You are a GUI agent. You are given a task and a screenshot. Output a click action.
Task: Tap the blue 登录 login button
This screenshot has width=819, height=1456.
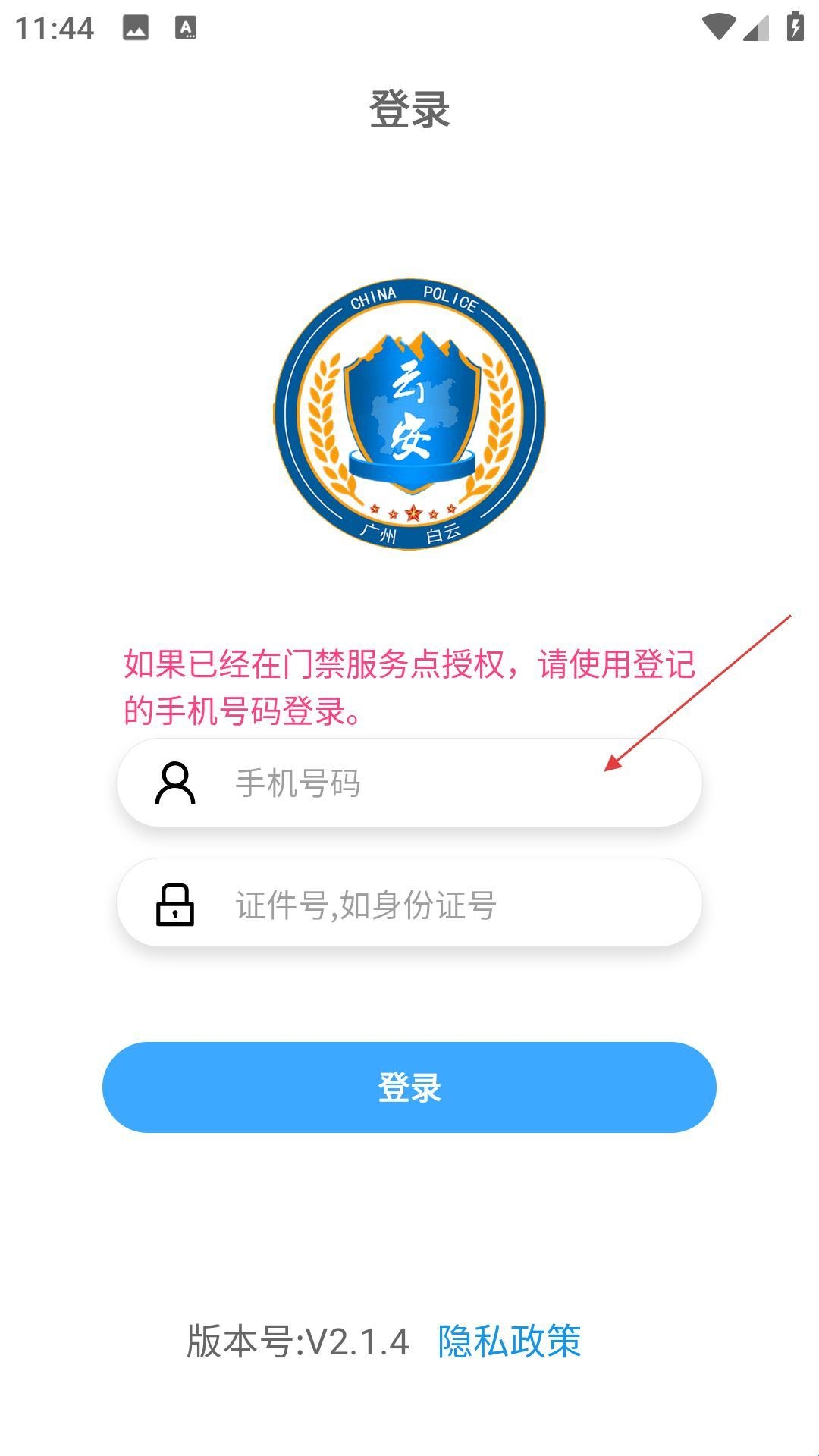tap(409, 1087)
